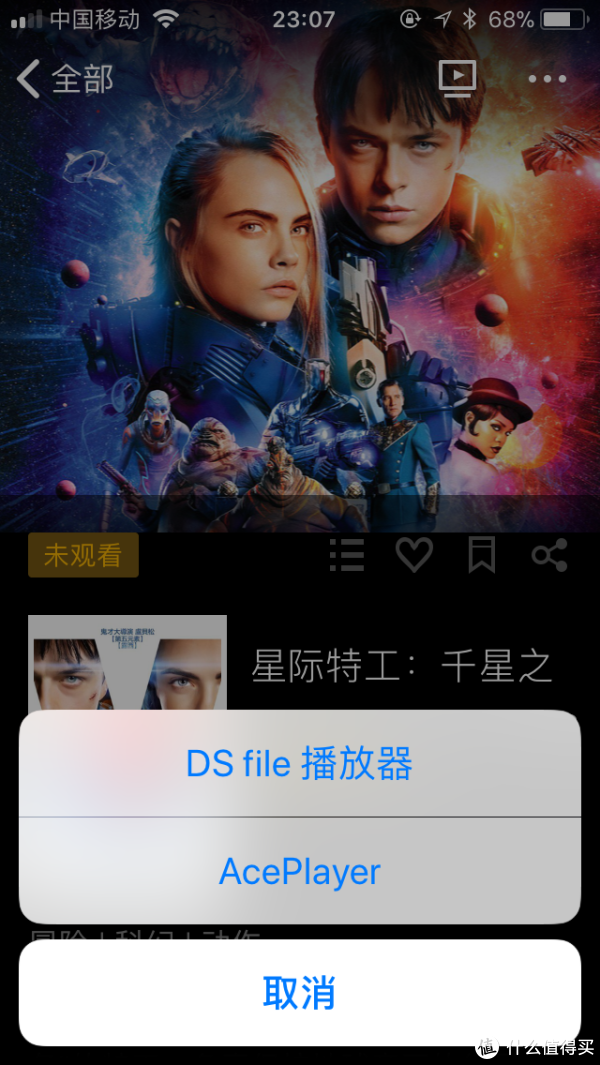Dismiss the sheet with 取消
The width and height of the screenshot is (600, 1065).
click(x=300, y=993)
